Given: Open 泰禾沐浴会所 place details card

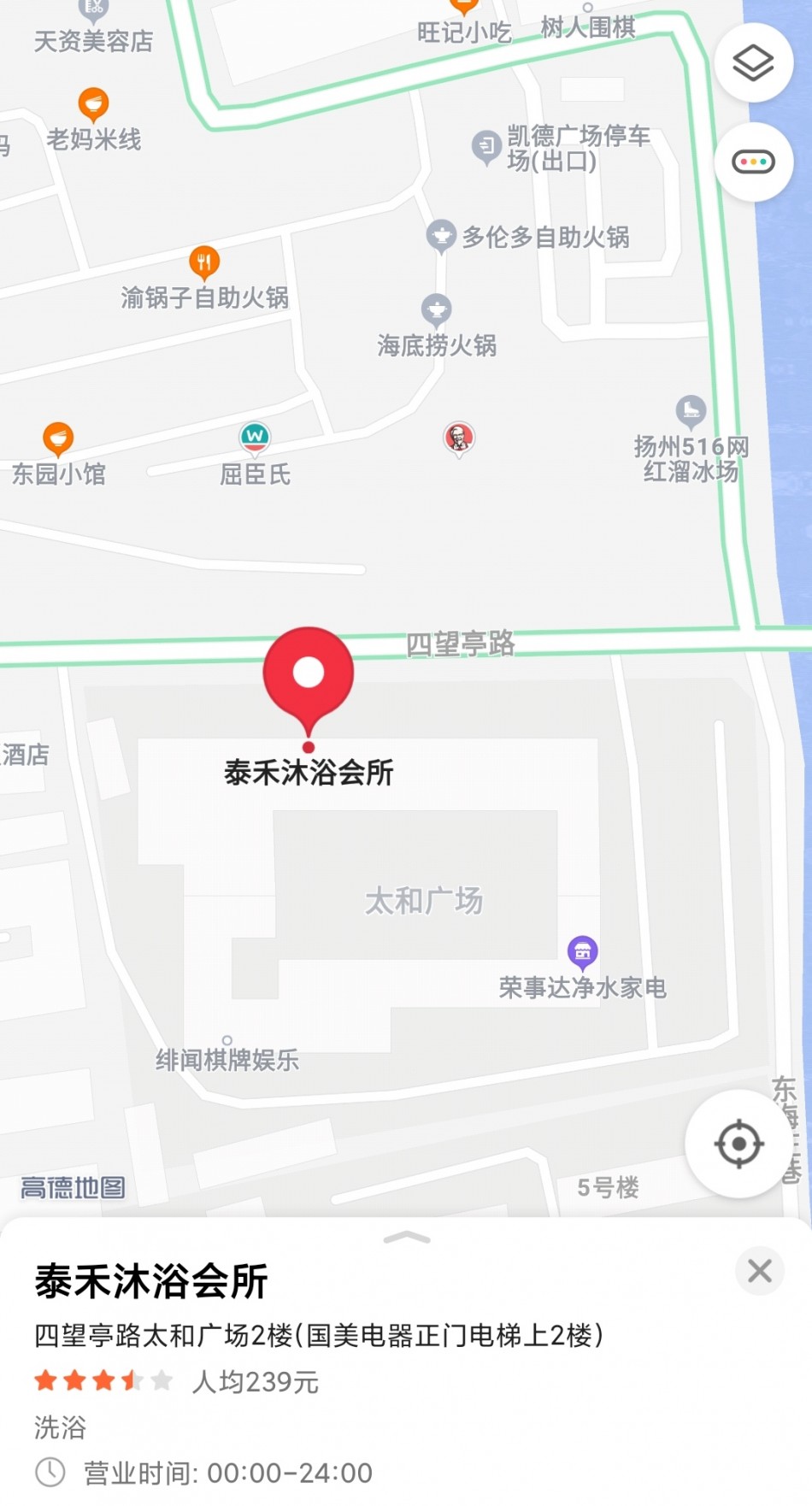Looking at the screenshot, I should coord(150,1281).
